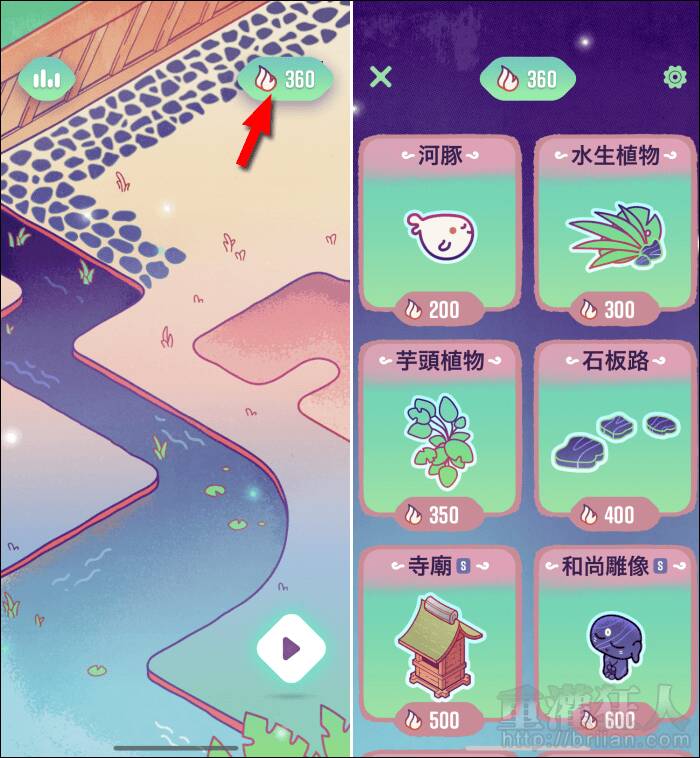Select the 河豚 item card
700x758 pixels.
point(442,232)
